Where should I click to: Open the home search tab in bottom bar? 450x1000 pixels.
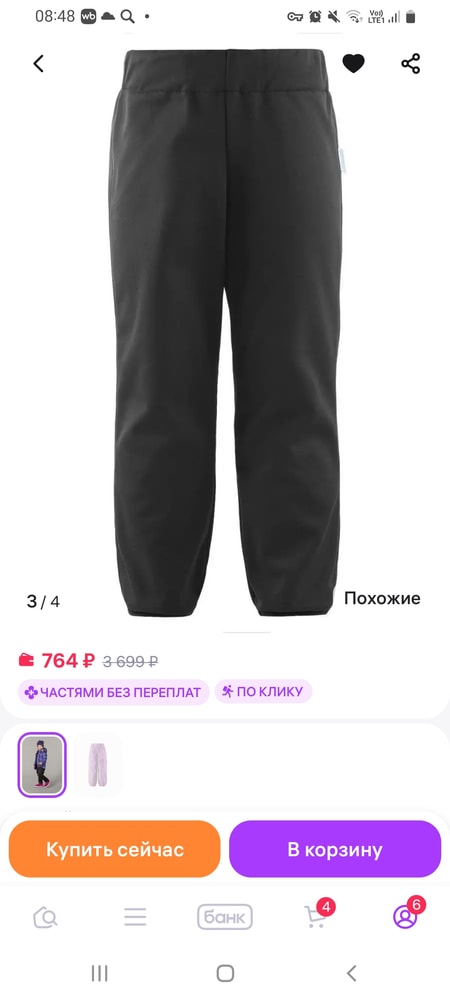click(45, 917)
